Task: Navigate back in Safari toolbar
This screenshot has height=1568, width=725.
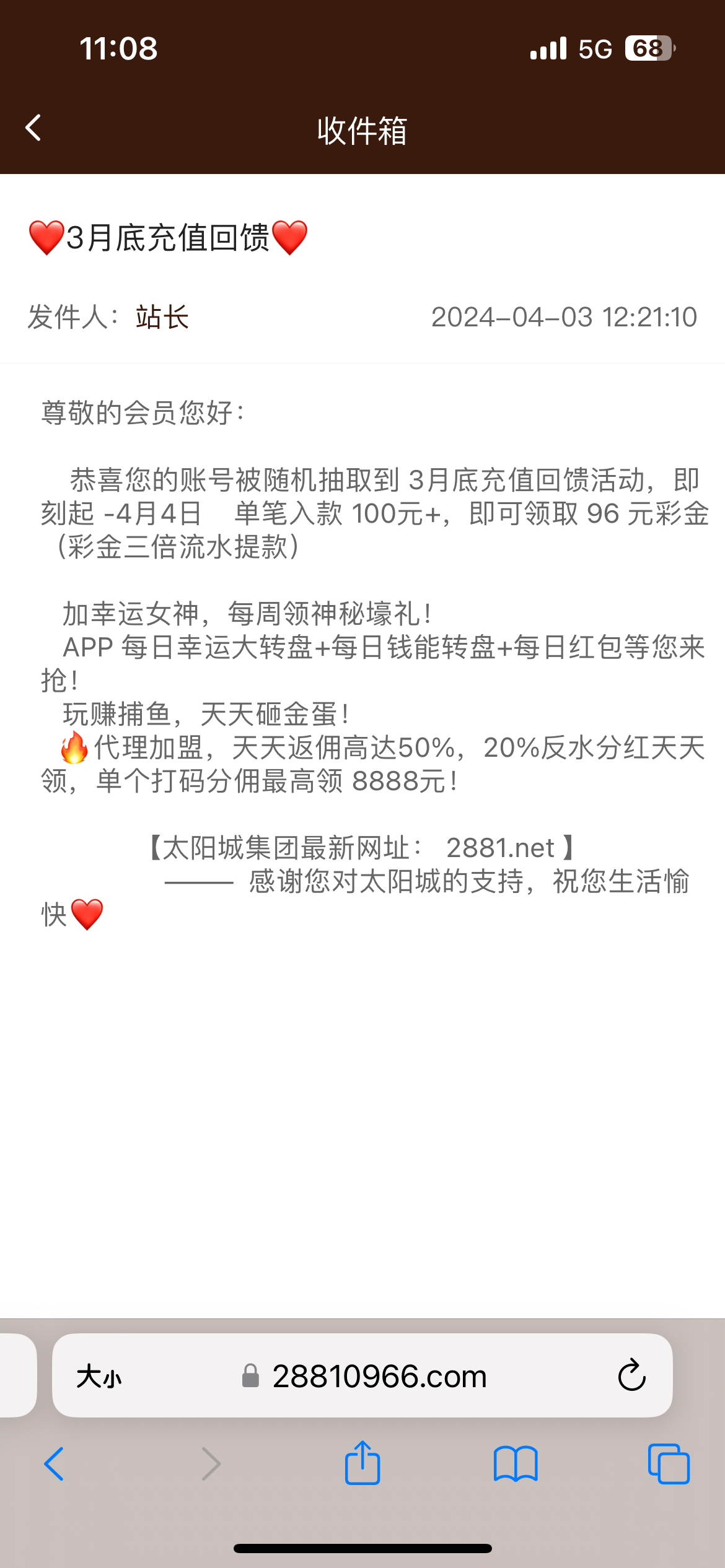Action: (x=55, y=1464)
